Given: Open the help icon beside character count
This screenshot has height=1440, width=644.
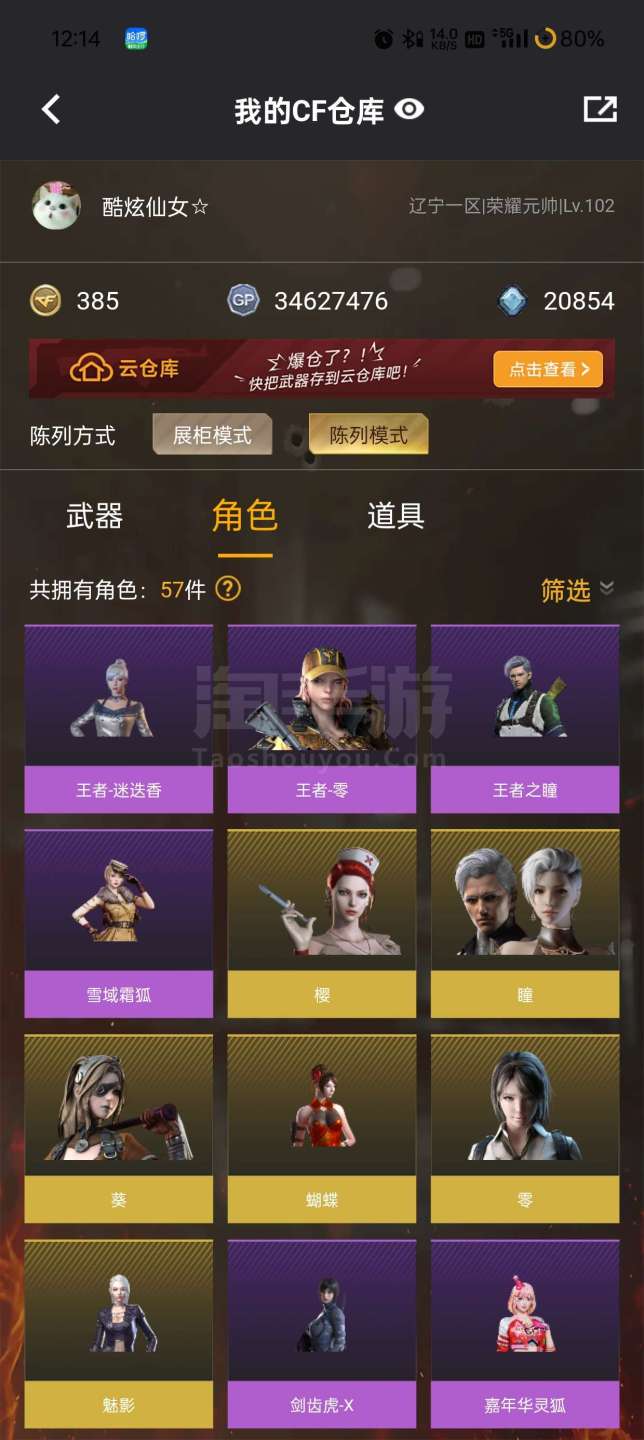Looking at the screenshot, I should [x=228, y=589].
